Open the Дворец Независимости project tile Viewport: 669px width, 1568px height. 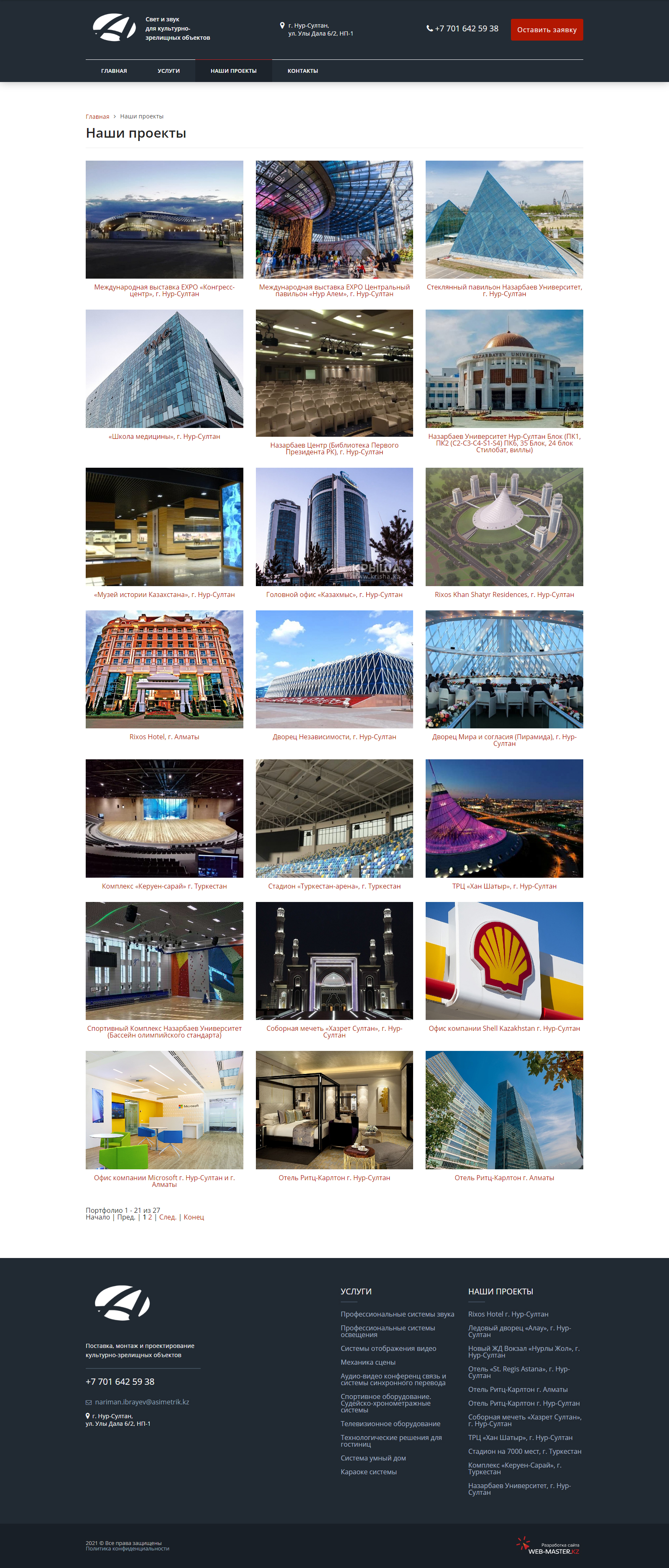tap(334, 669)
